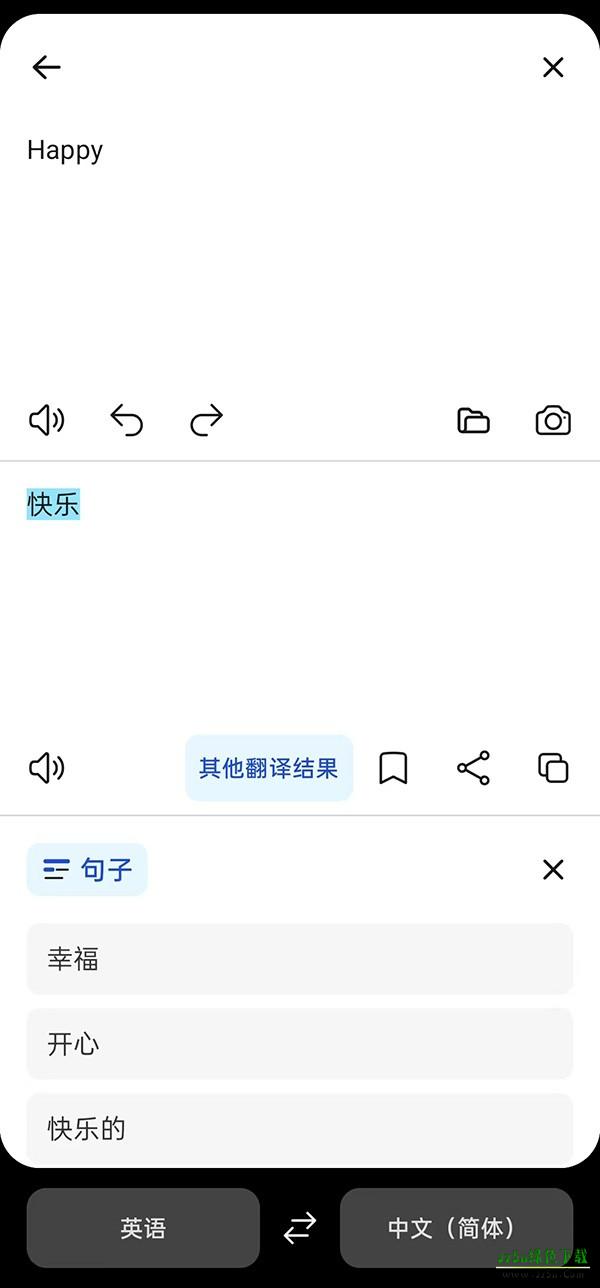This screenshot has width=600, height=1288.
Task: Bookmark this translation
Action: (393, 768)
